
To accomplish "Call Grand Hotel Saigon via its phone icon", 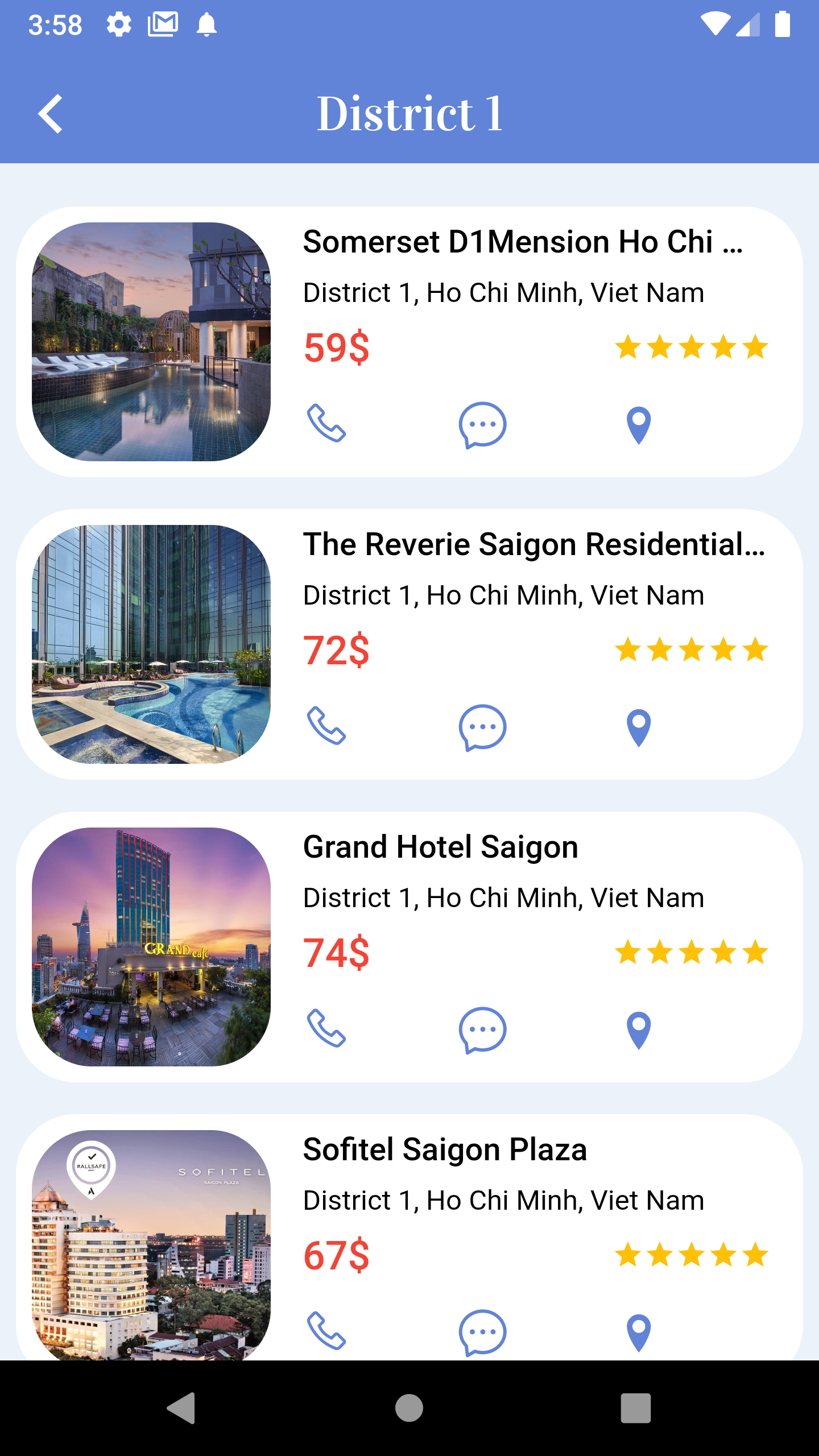I will (x=326, y=1029).
